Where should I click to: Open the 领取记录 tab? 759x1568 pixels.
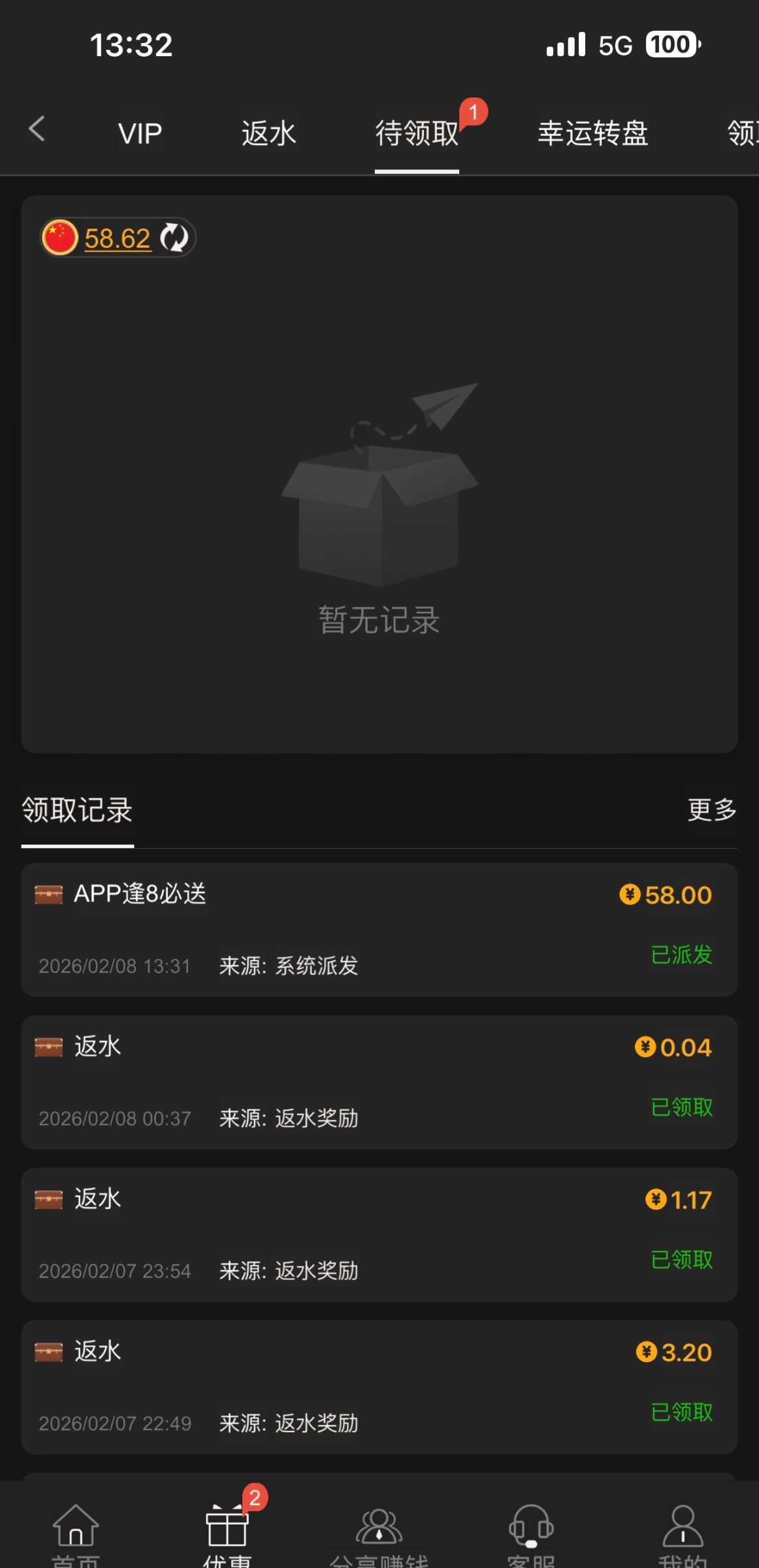tap(77, 810)
